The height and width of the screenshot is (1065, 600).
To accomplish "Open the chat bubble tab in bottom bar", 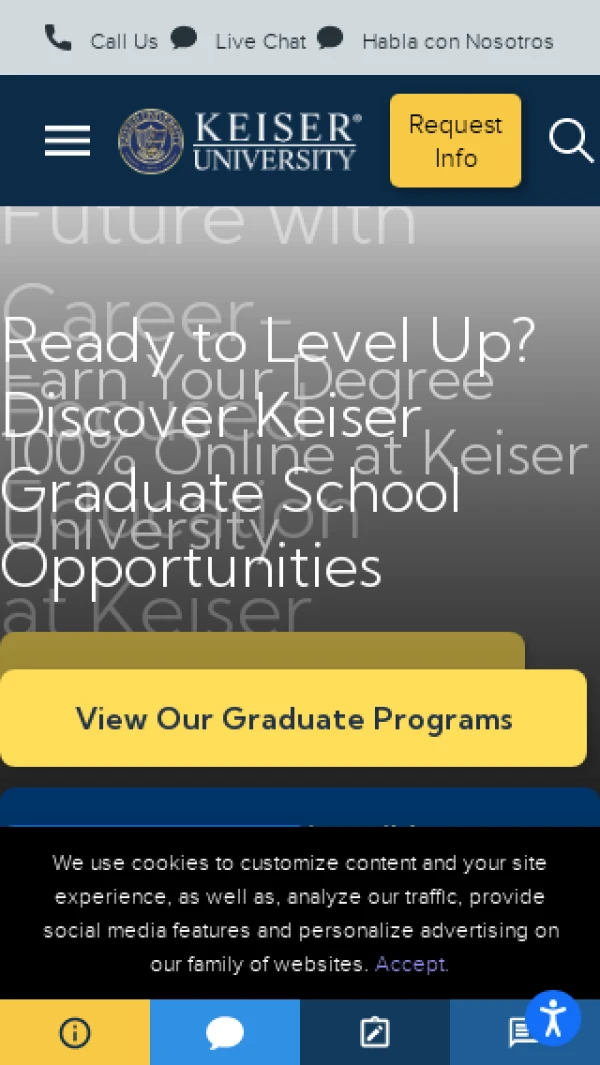I will 225,1032.
